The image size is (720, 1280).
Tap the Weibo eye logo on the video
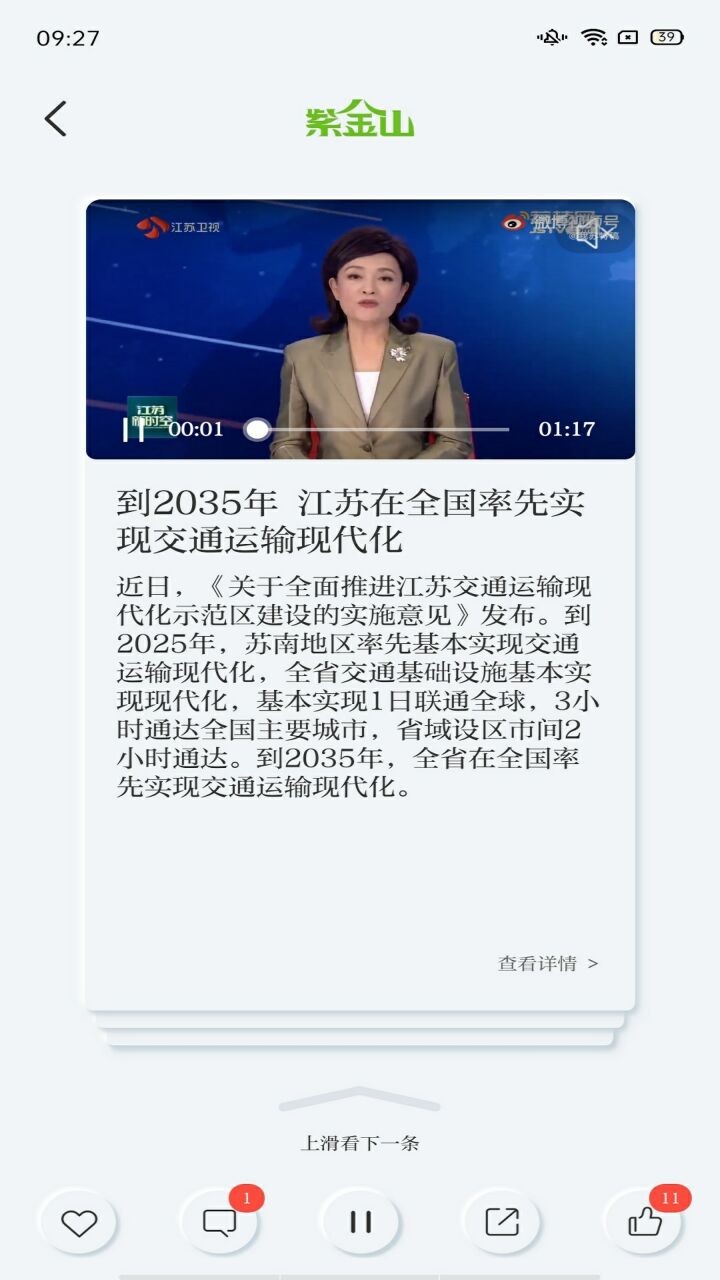(x=512, y=223)
